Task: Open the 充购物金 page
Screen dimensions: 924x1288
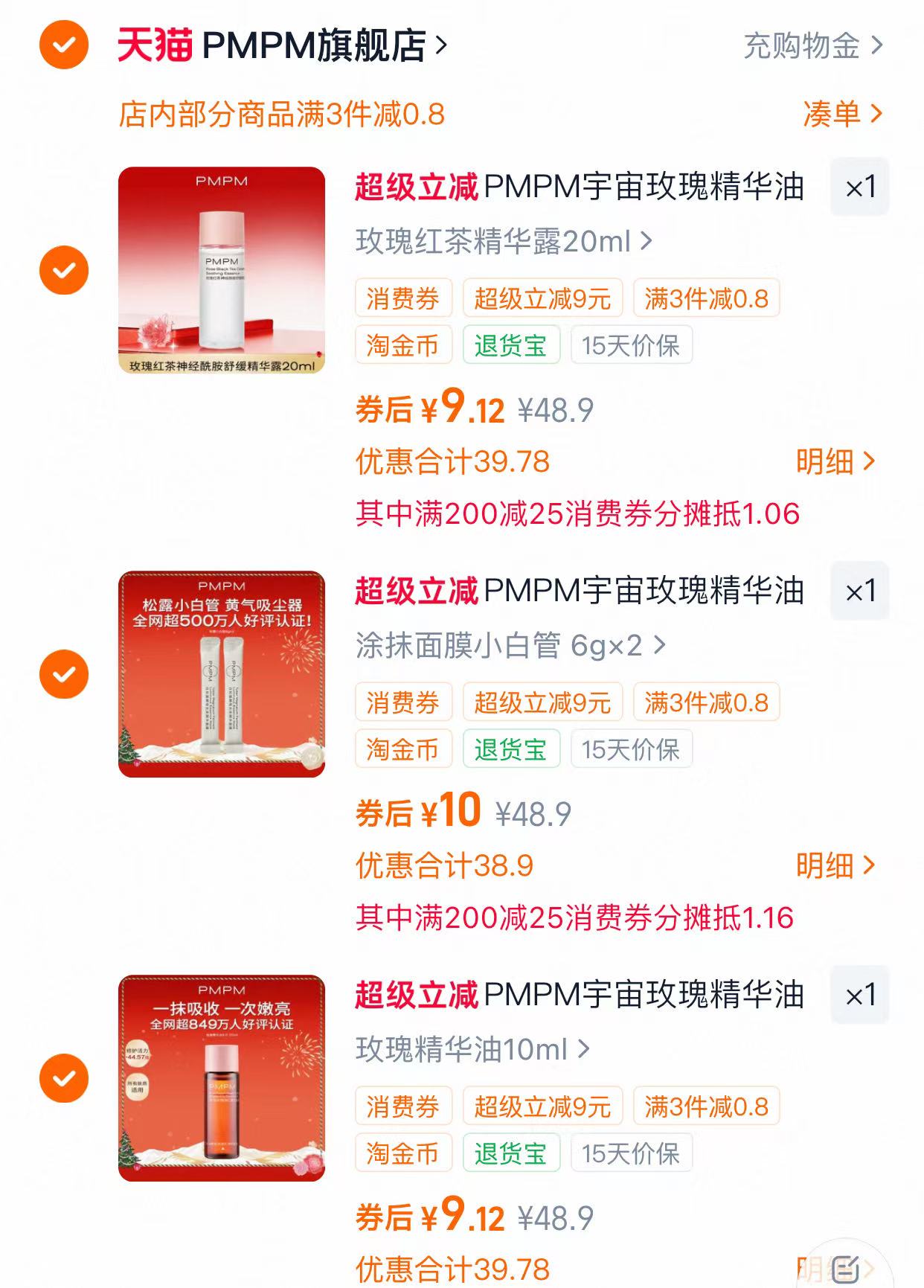Action: tap(801, 47)
